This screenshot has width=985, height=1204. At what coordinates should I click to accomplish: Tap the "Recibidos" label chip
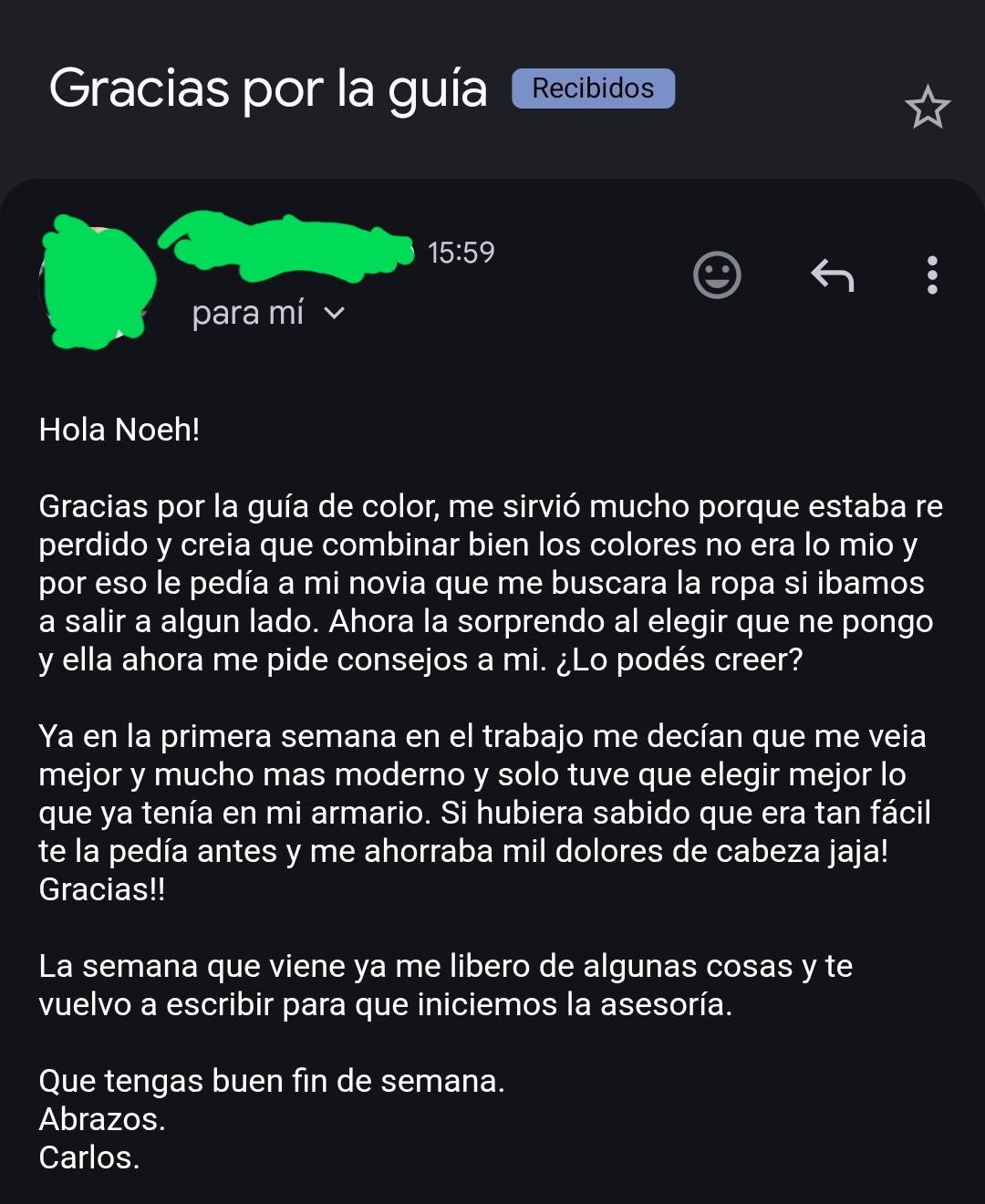593,88
